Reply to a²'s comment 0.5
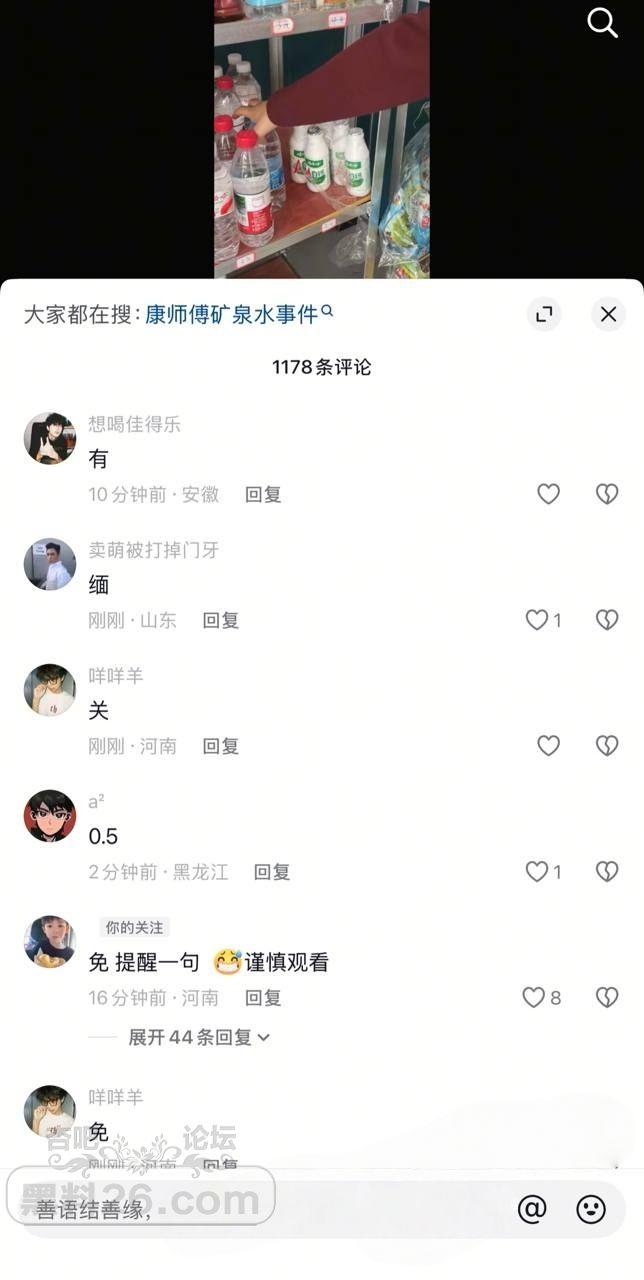This screenshot has width=644, height=1280. pyautogui.click(x=271, y=872)
